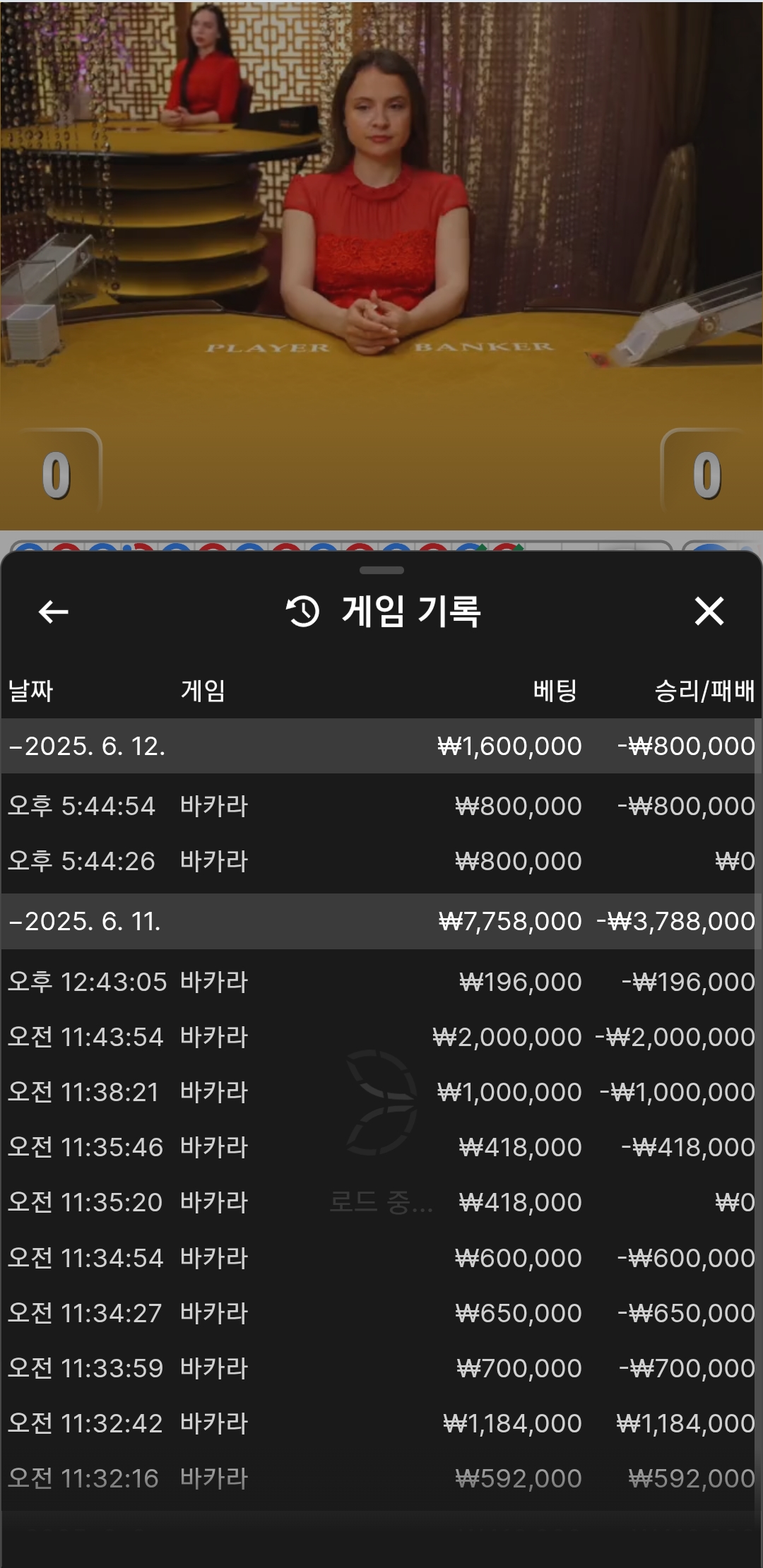Image resolution: width=763 pixels, height=1568 pixels.
Task: Go back using the arrow in game history
Action: click(54, 612)
